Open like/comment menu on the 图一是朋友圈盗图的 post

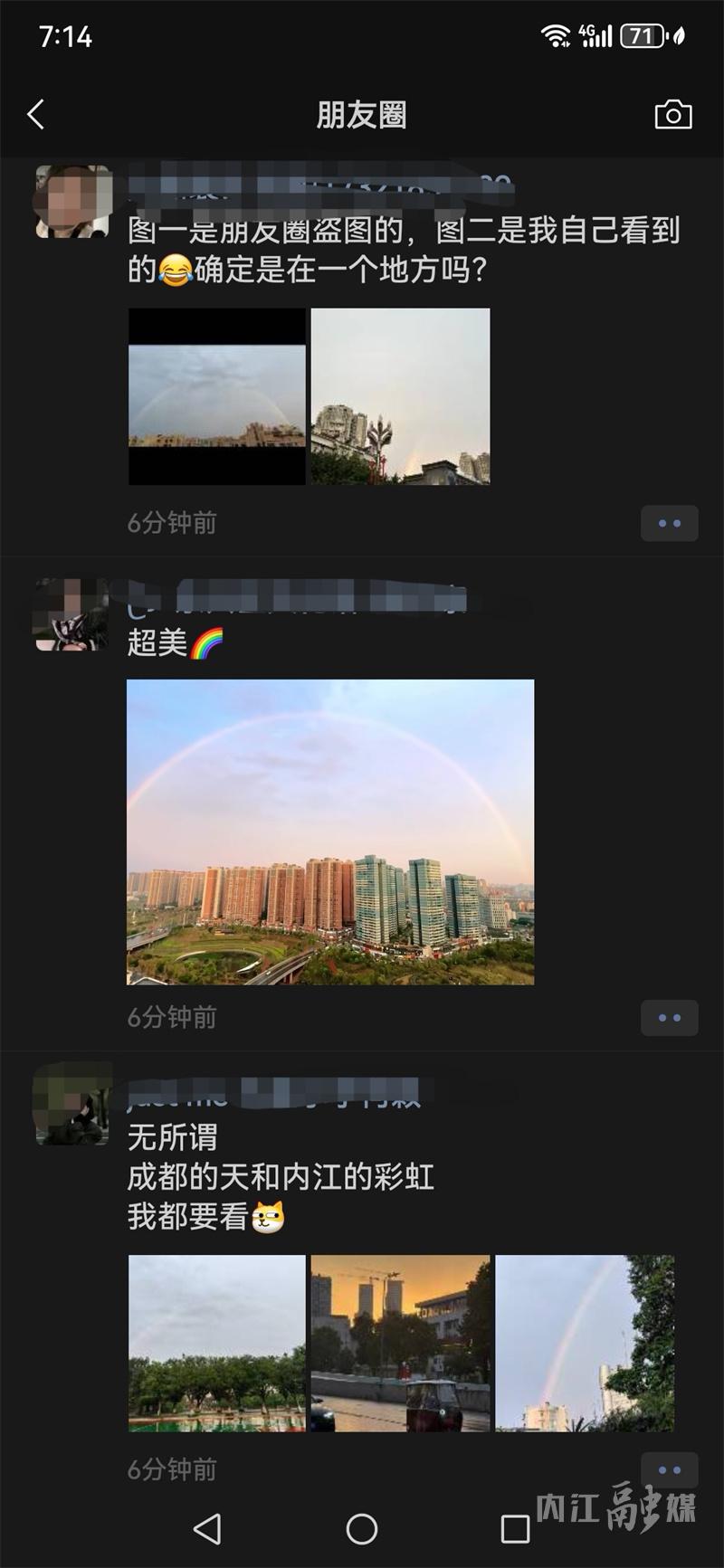tap(669, 523)
